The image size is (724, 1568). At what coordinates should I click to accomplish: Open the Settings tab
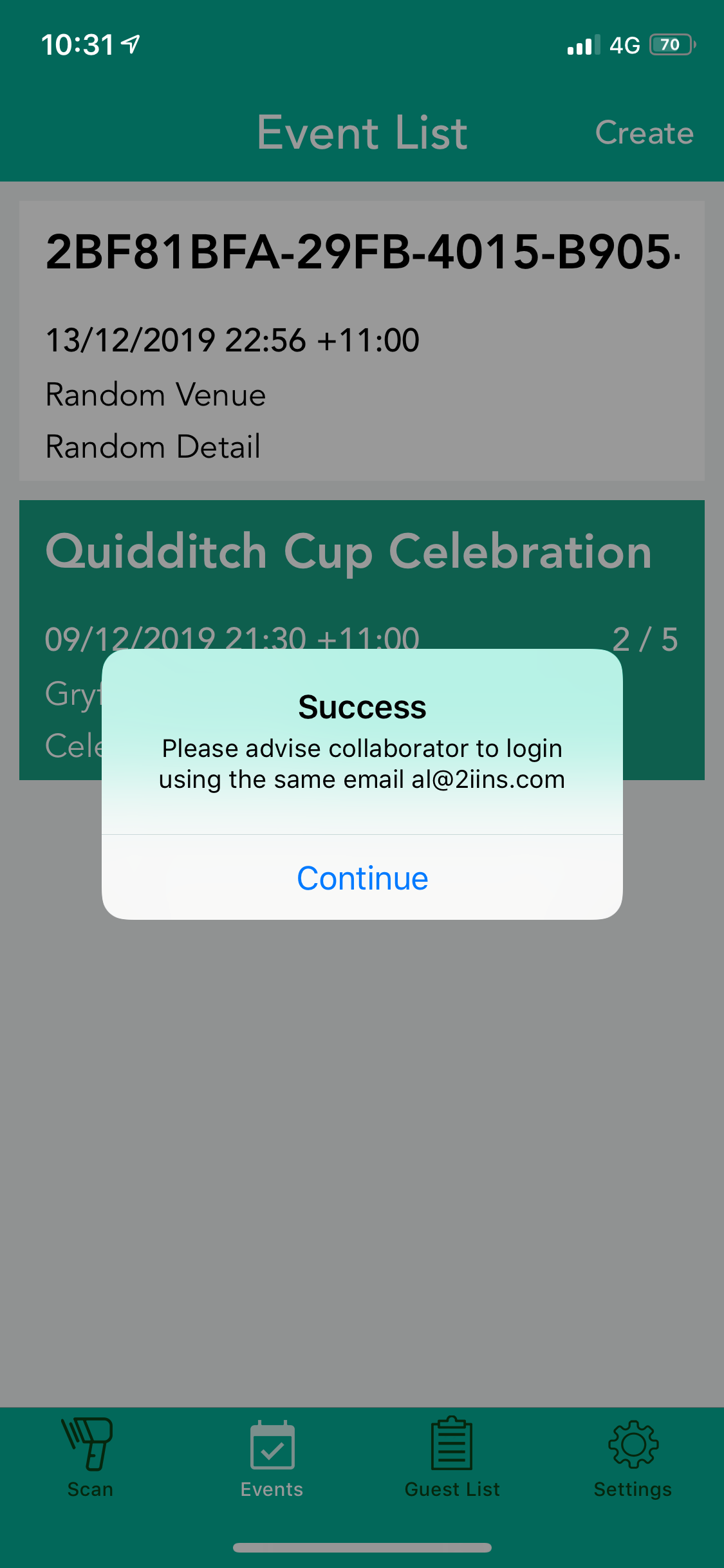(x=633, y=1458)
